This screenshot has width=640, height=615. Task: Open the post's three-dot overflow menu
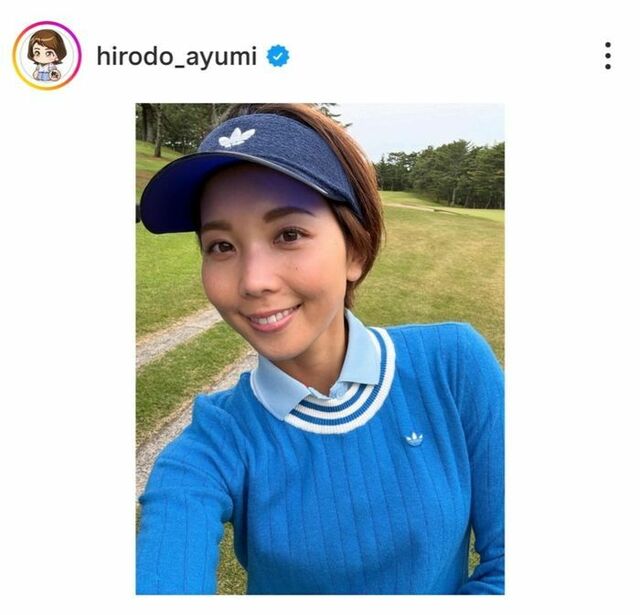pyautogui.click(x=607, y=56)
